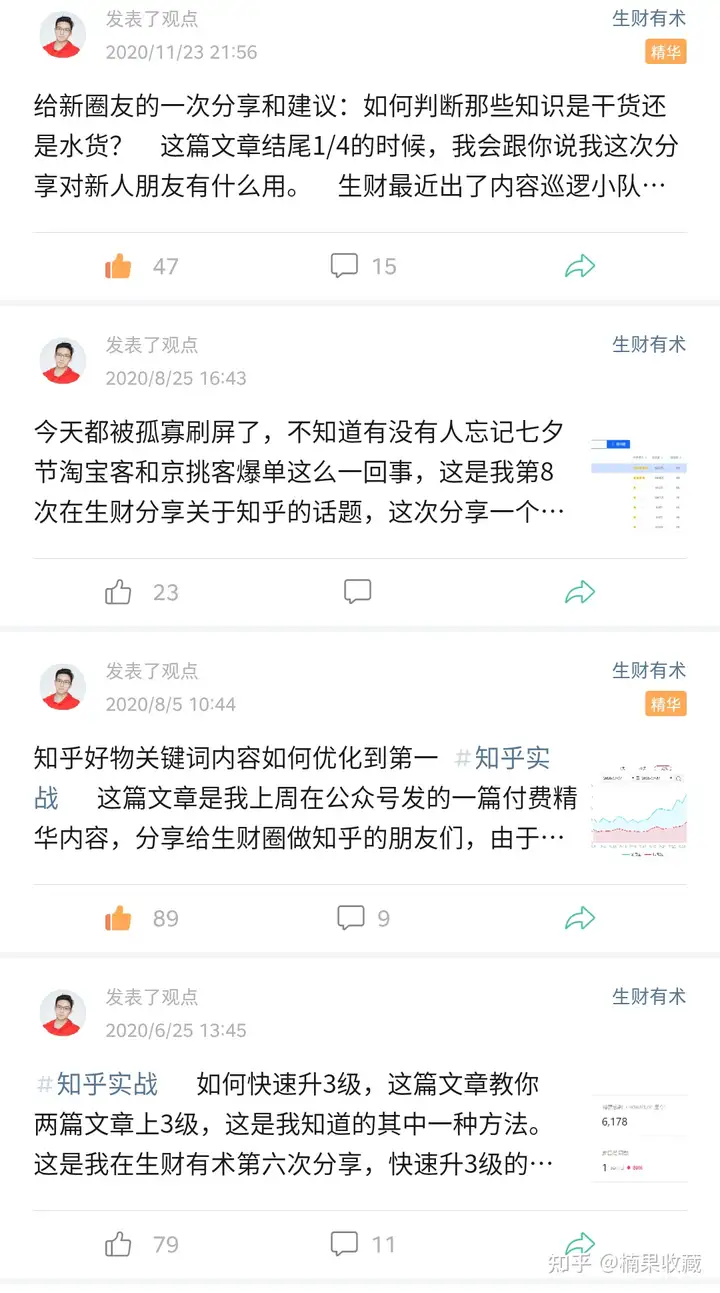This screenshot has width=720, height=1293.
Task: Like the post dated 2020/11/23 21:56
Action: (x=119, y=266)
